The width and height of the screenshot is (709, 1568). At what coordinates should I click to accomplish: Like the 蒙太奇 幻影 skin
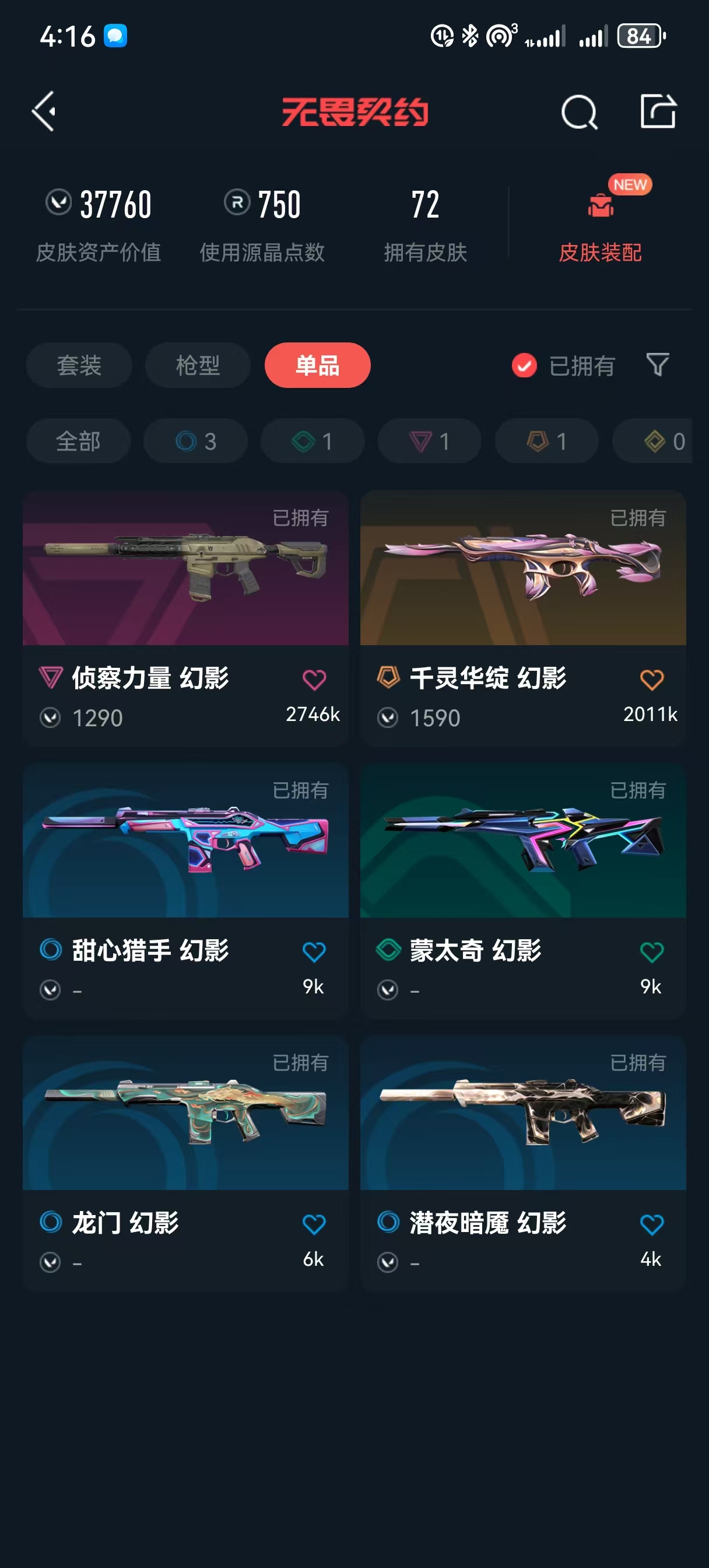pos(651,952)
